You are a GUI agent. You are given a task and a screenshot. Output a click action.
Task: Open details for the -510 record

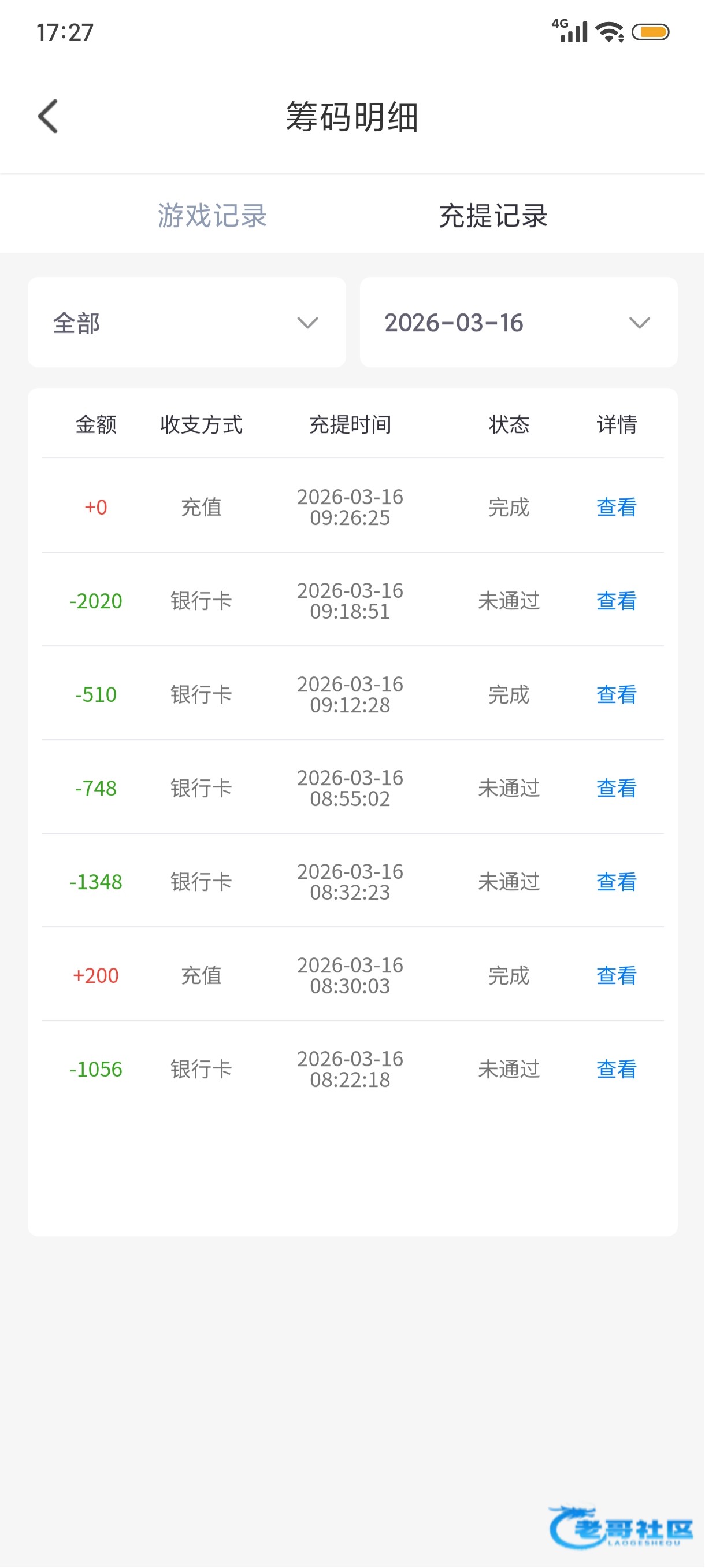(616, 694)
